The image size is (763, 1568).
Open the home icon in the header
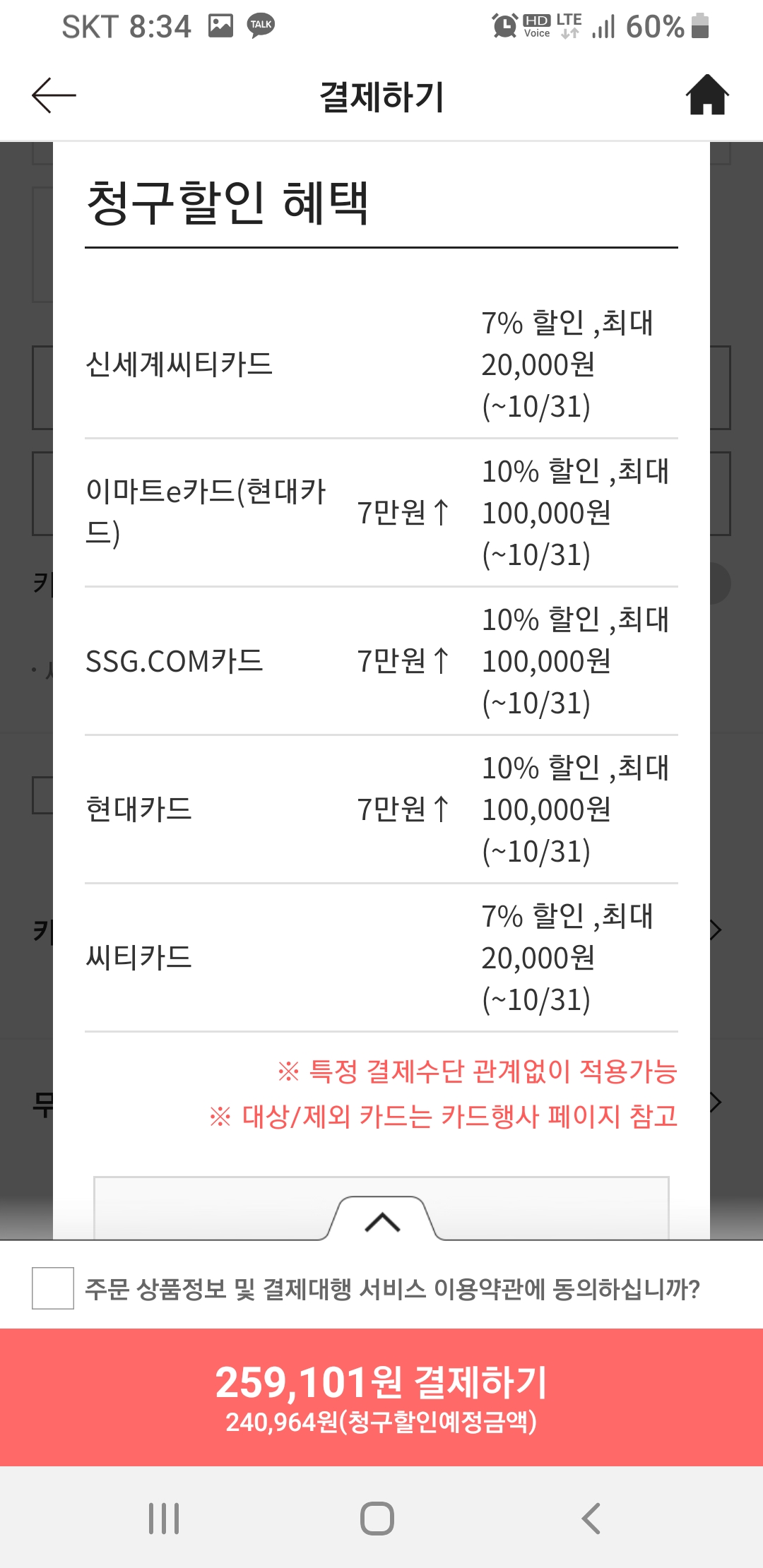707,95
